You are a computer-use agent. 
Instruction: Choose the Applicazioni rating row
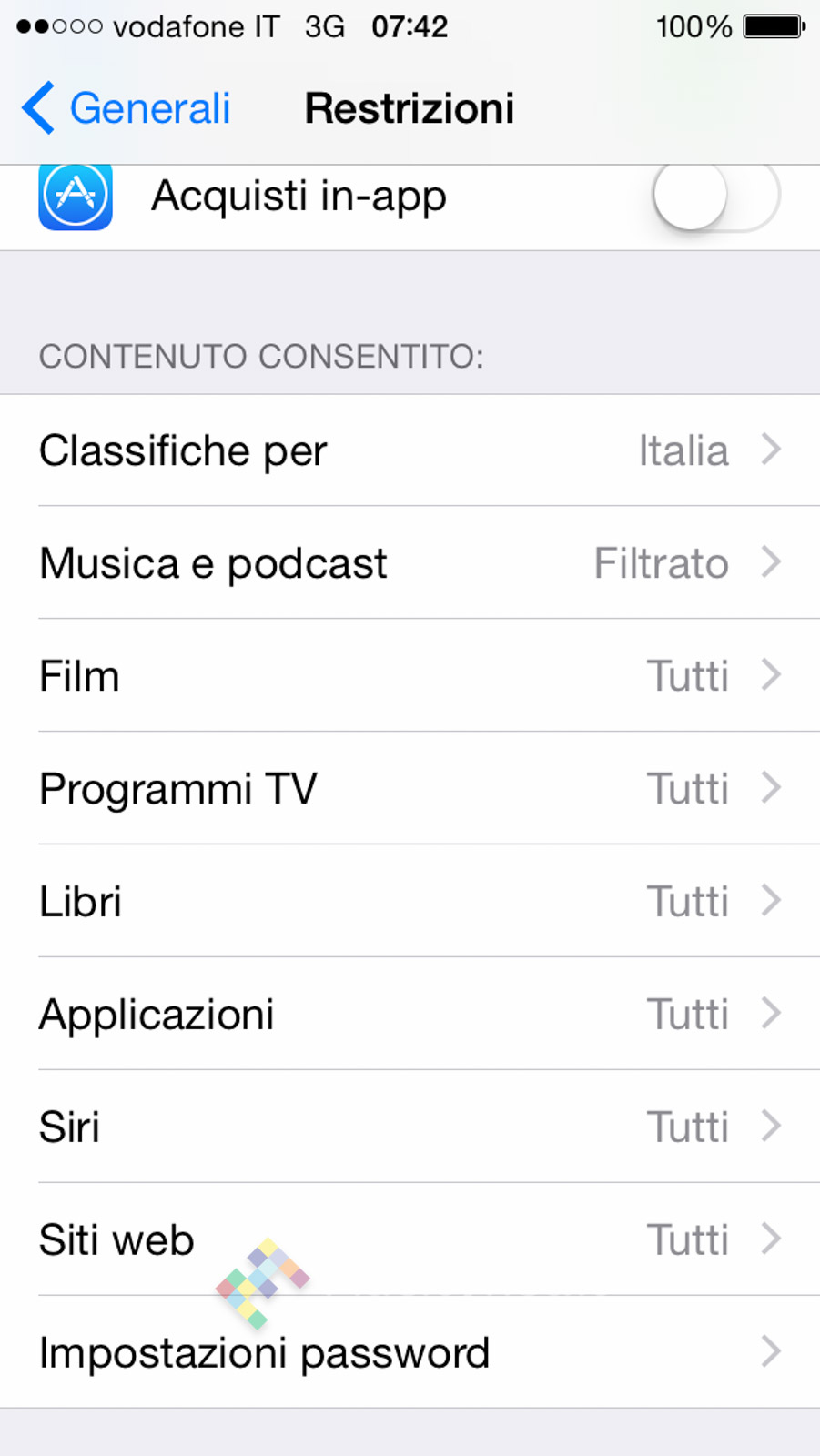(410, 1015)
